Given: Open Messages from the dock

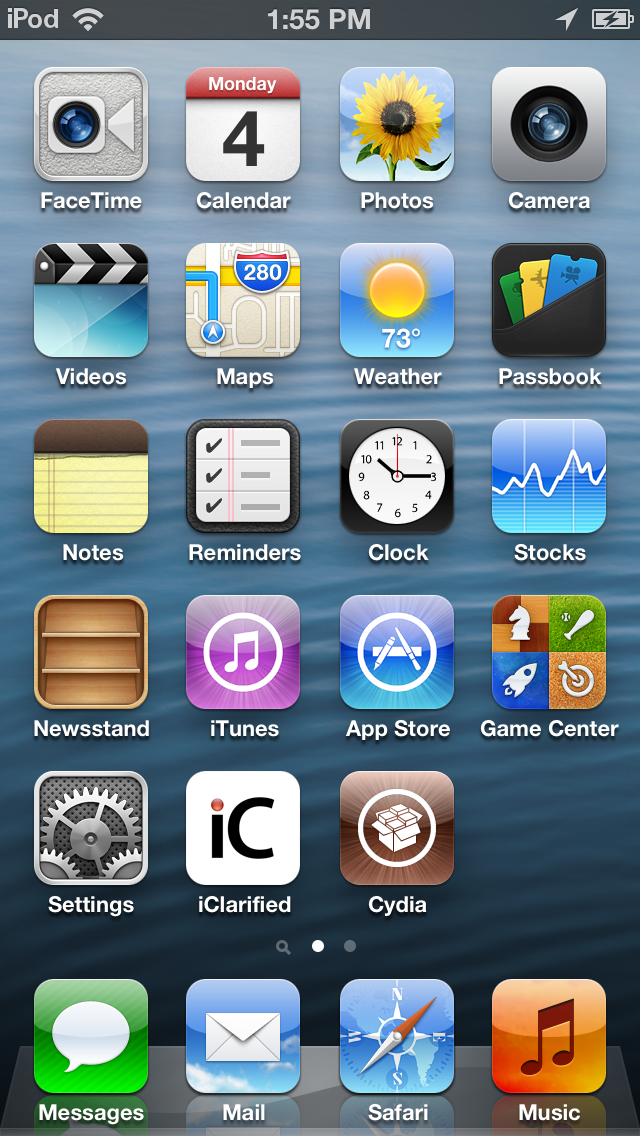Looking at the screenshot, I should pyautogui.click(x=91, y=1036).
